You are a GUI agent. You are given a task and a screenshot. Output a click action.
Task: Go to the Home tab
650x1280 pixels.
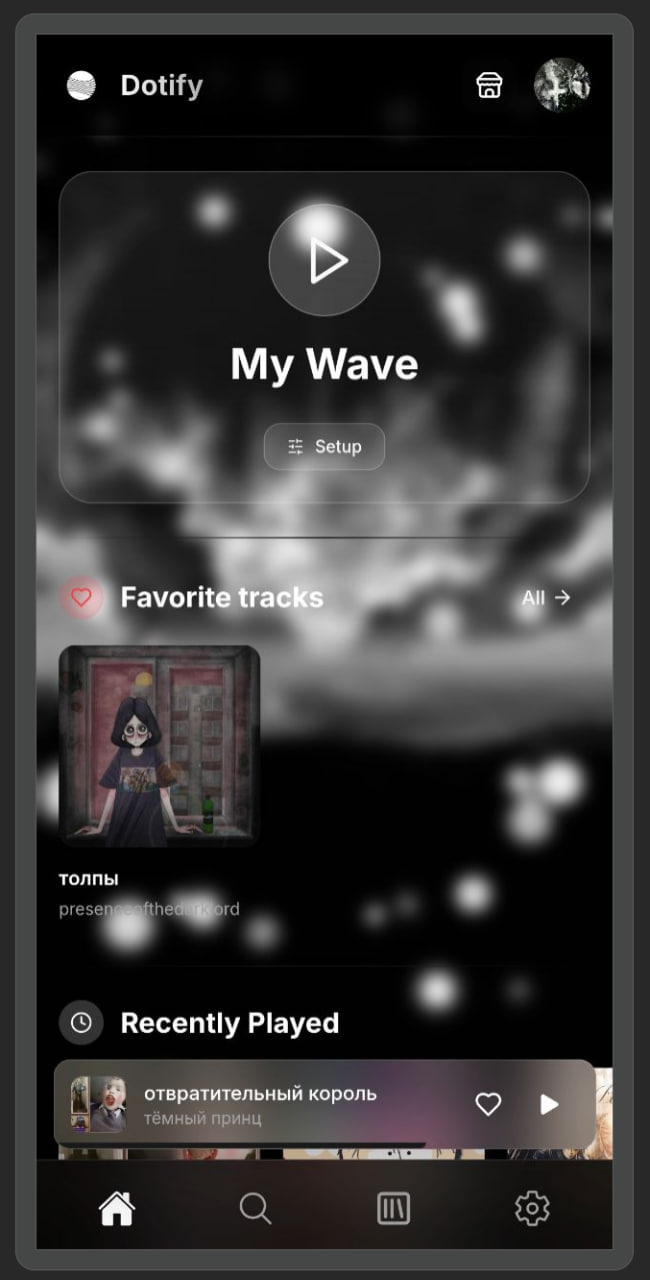click(x=117, y=1209)
